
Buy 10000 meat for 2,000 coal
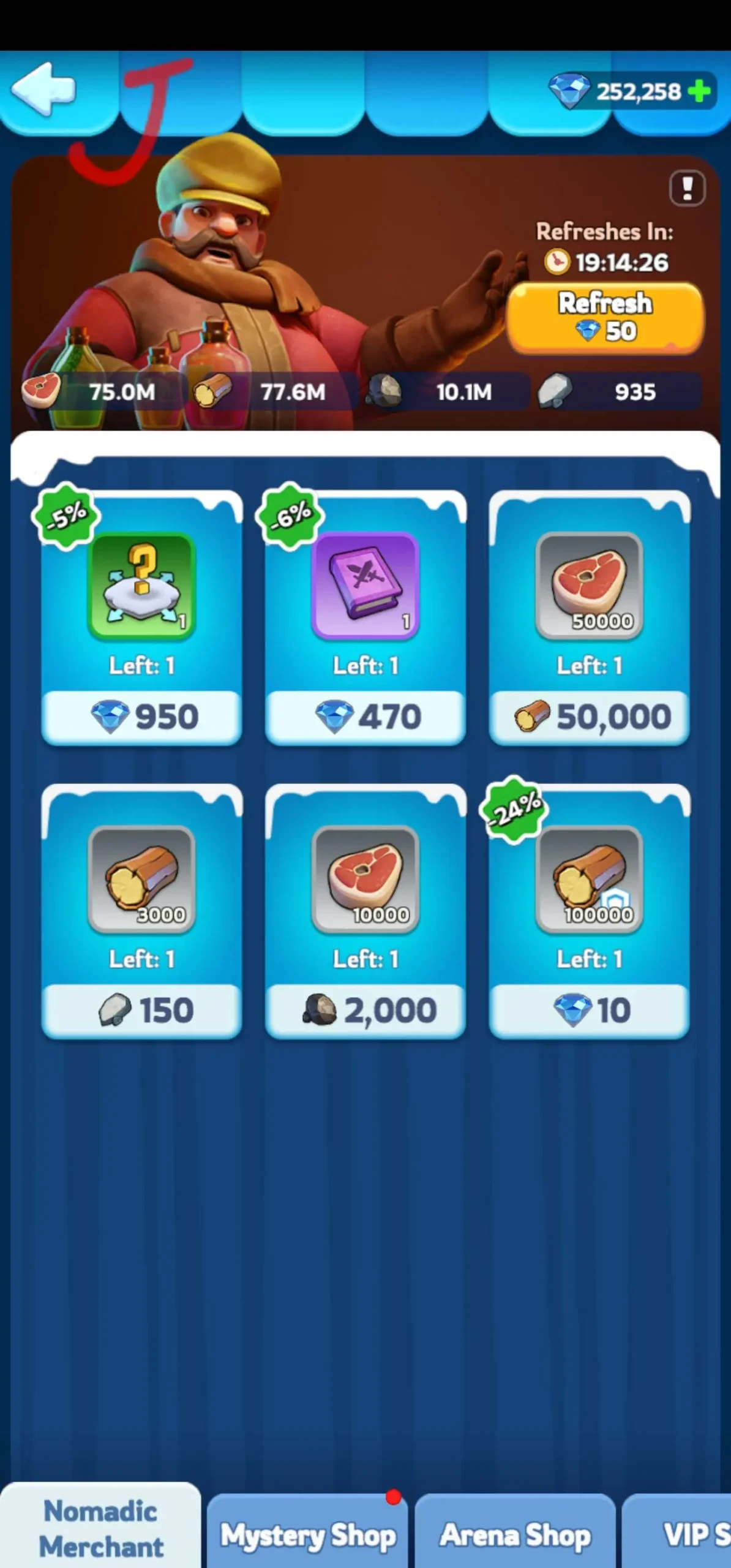coord(365,1010)
